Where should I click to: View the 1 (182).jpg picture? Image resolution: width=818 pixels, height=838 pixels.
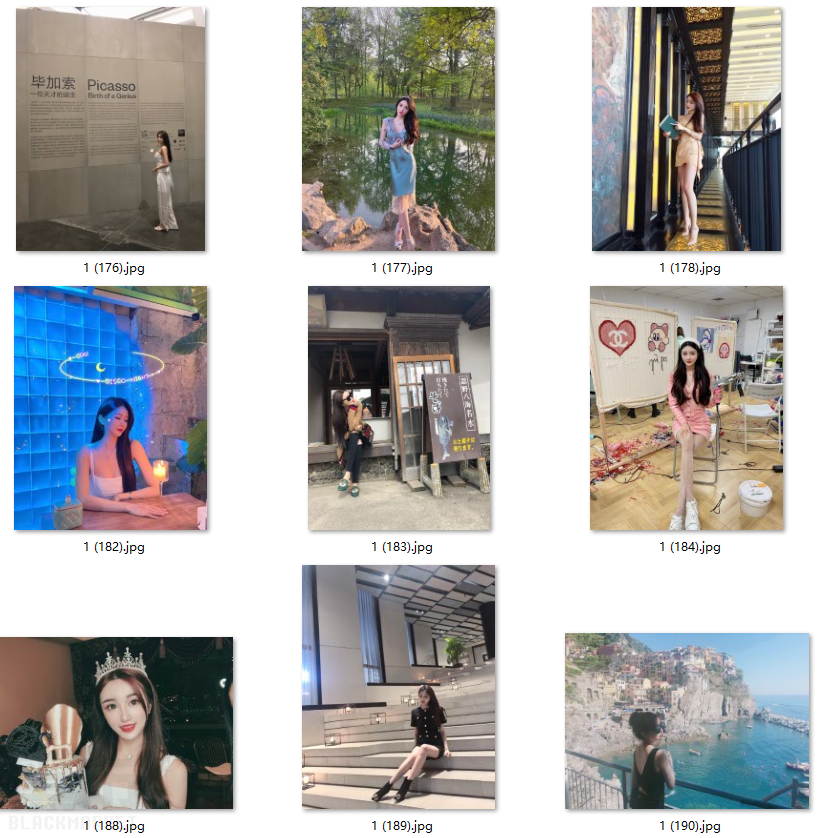[x=111, y=408]
